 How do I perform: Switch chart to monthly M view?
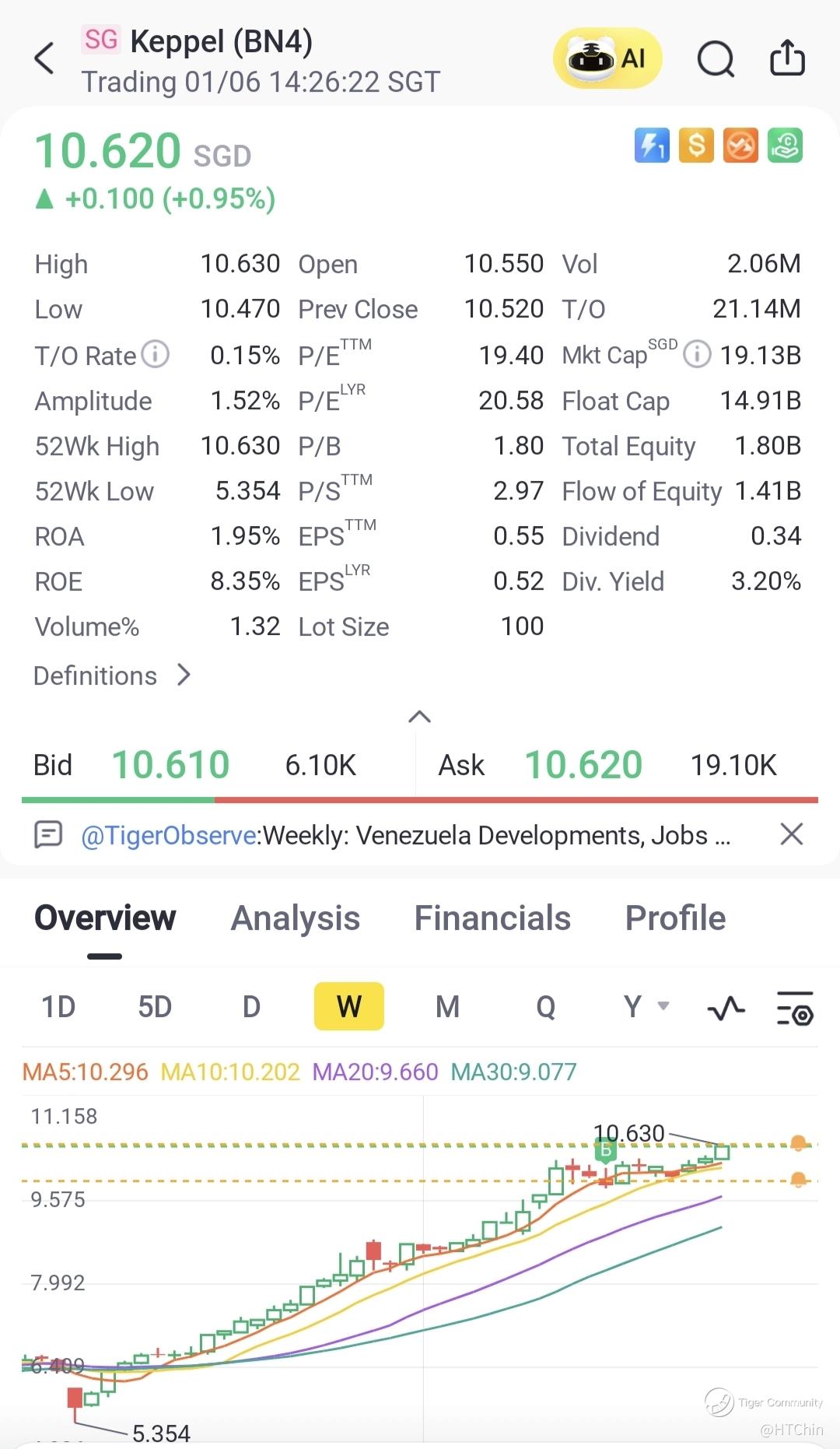point(447,1007)
